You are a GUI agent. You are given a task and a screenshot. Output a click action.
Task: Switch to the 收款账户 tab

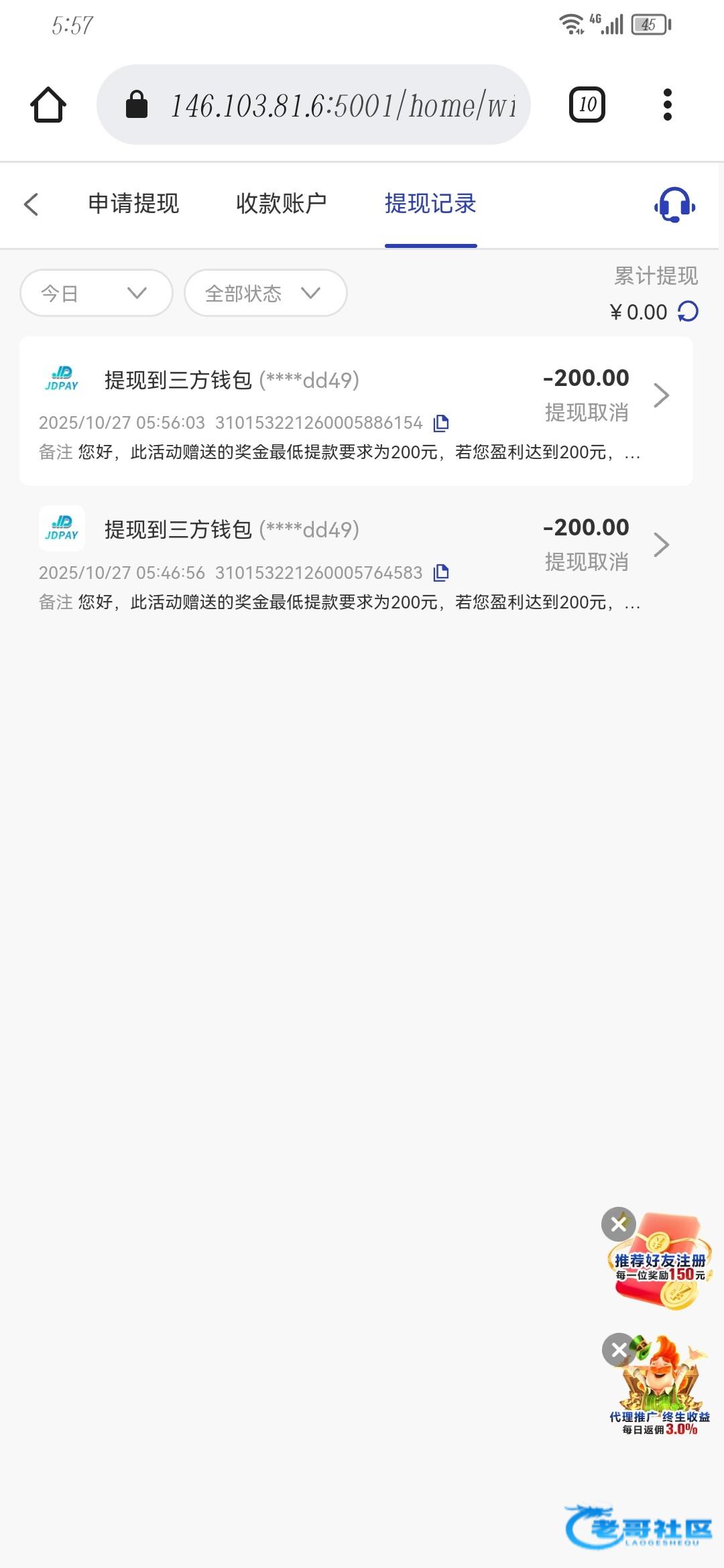(282, 204)
